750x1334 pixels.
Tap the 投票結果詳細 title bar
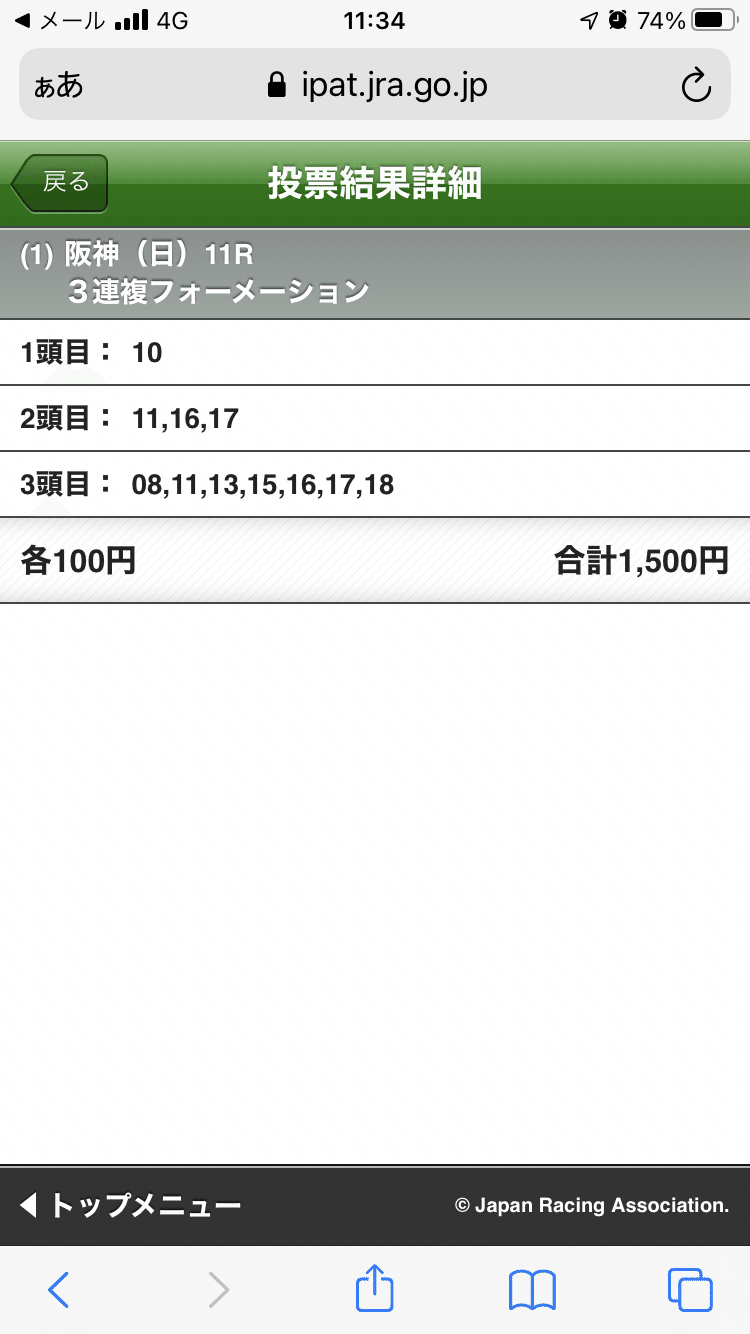(x=374, y=184)
